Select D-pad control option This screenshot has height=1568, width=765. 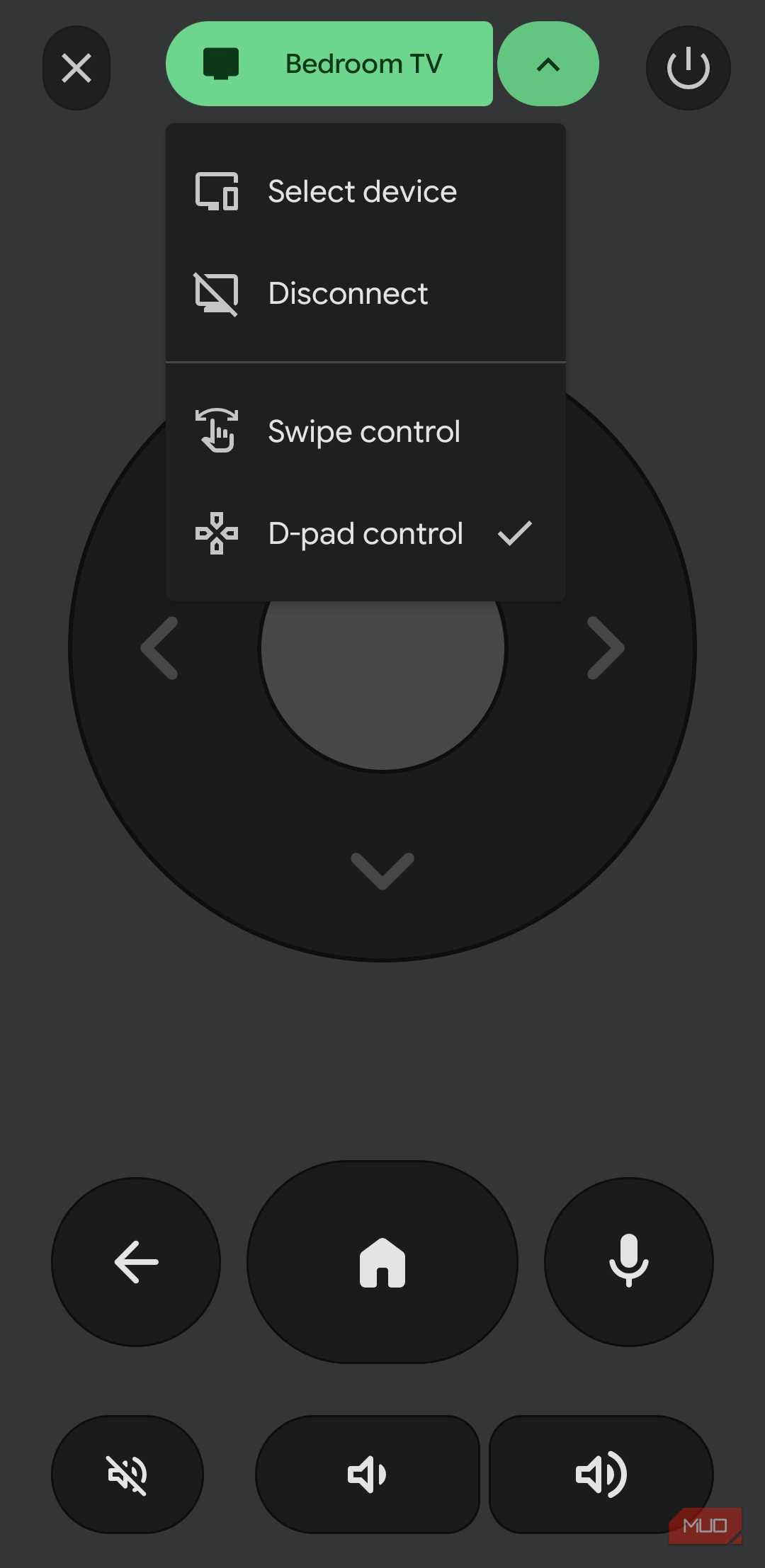pos(365,533)
